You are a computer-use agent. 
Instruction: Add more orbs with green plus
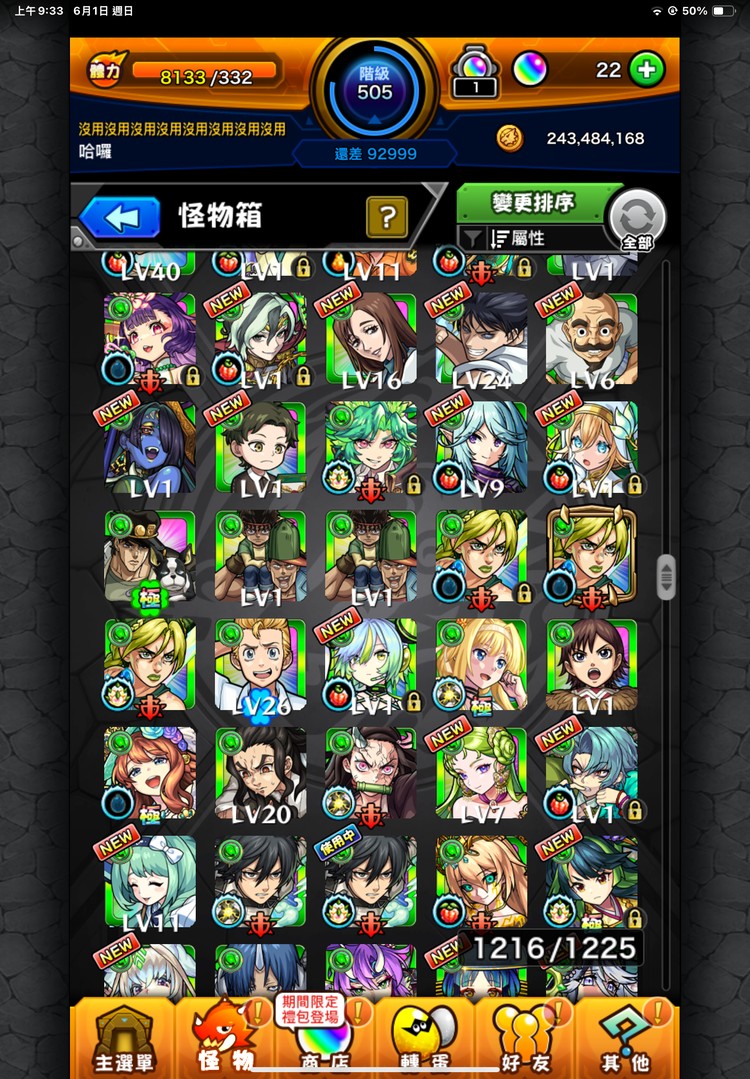click(x=647, y=70)
